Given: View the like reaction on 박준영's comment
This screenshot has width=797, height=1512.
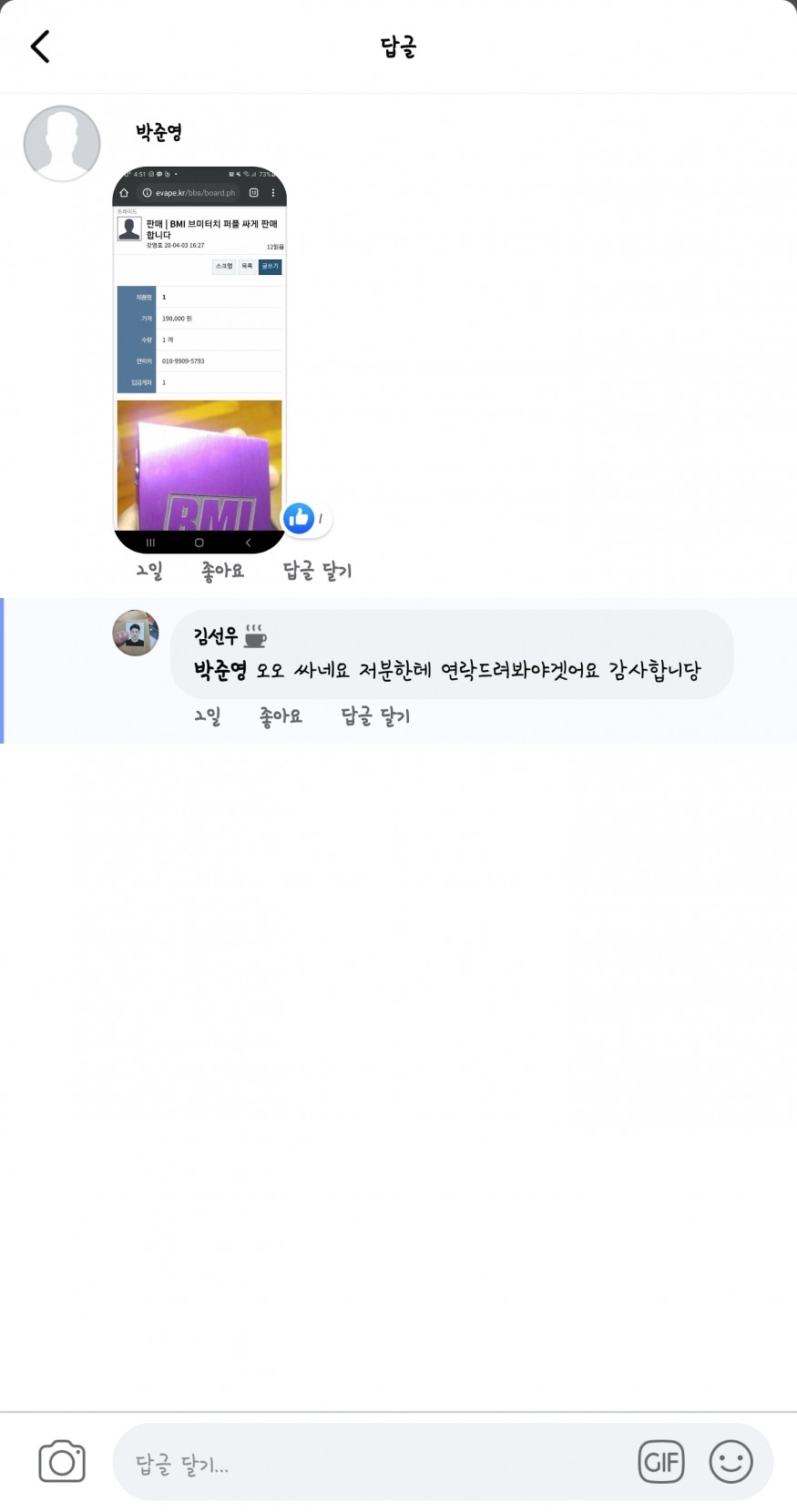Looking at the screenshot, I should [x=307, y=519].
